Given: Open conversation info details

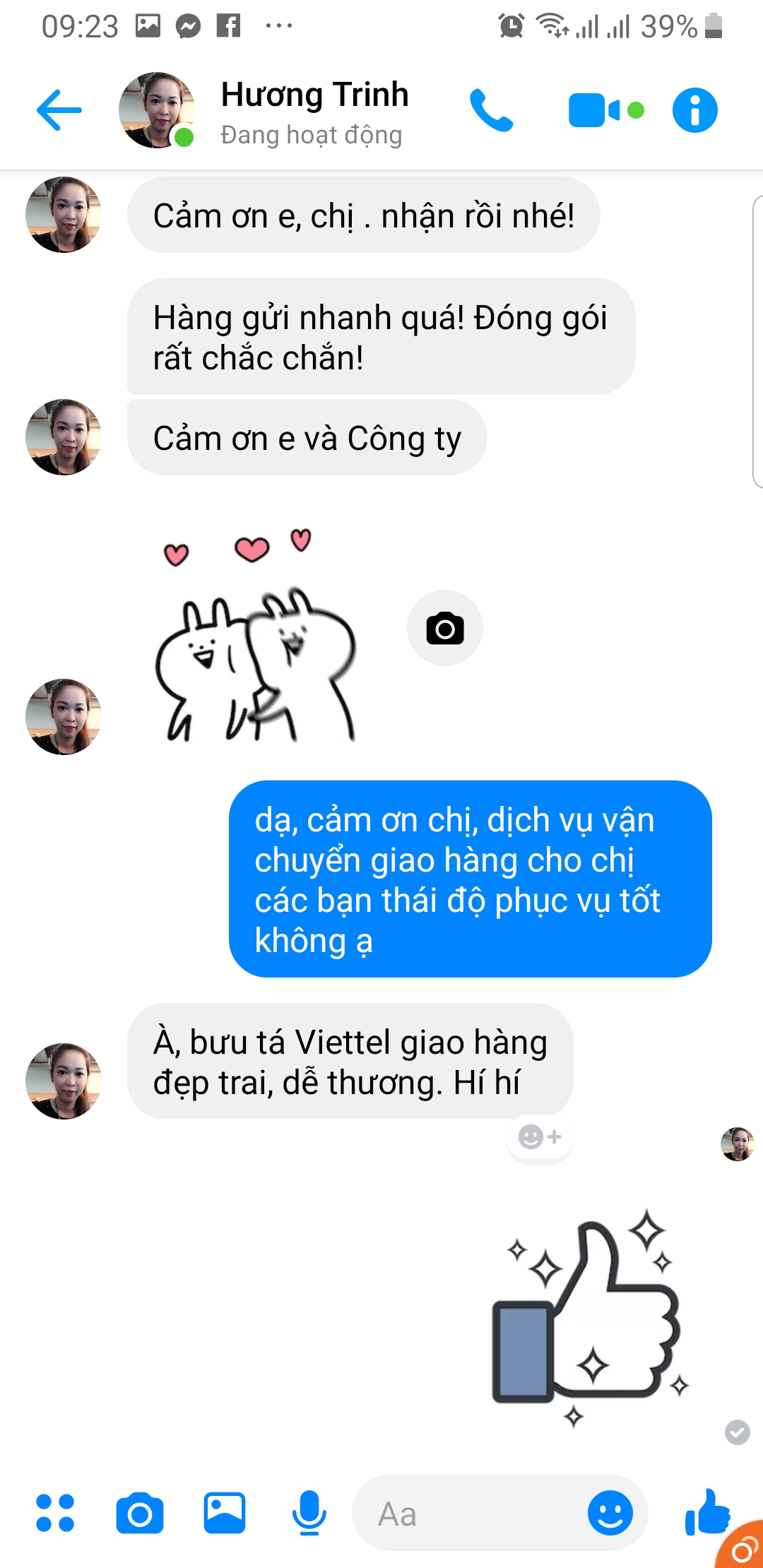Looking at the screenshot, I should tap(694, 110).
